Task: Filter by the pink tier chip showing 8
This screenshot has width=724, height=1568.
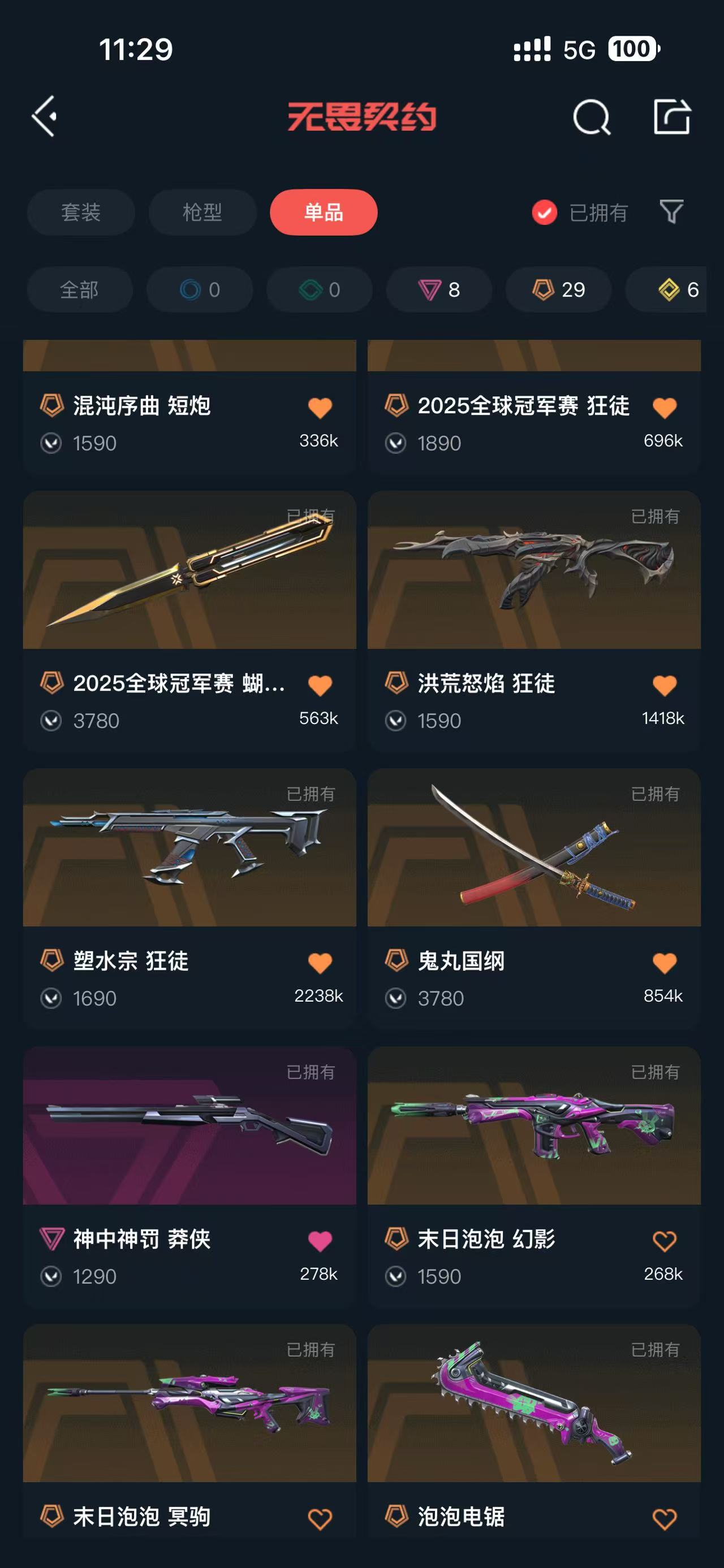Action: (x=439, y=289)
